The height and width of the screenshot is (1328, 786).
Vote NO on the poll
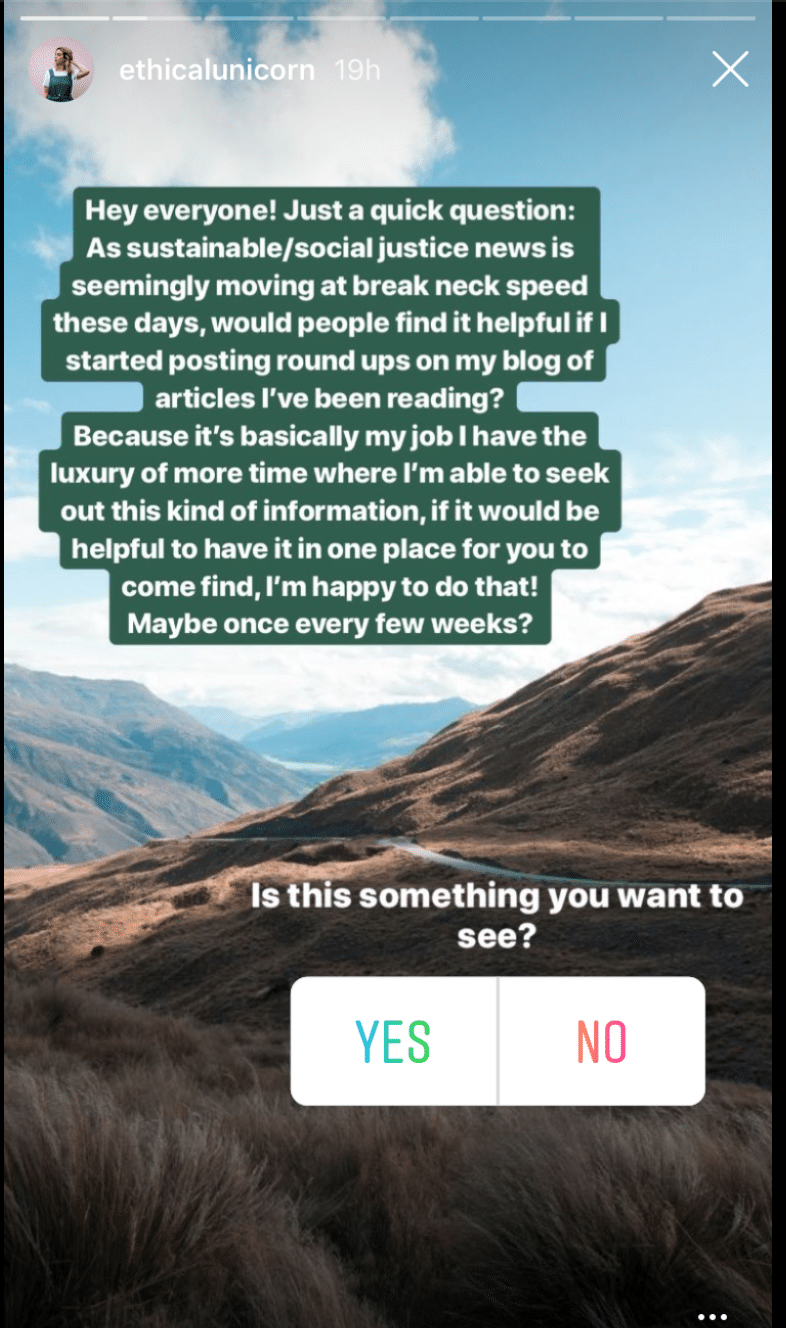(601, 1041)
